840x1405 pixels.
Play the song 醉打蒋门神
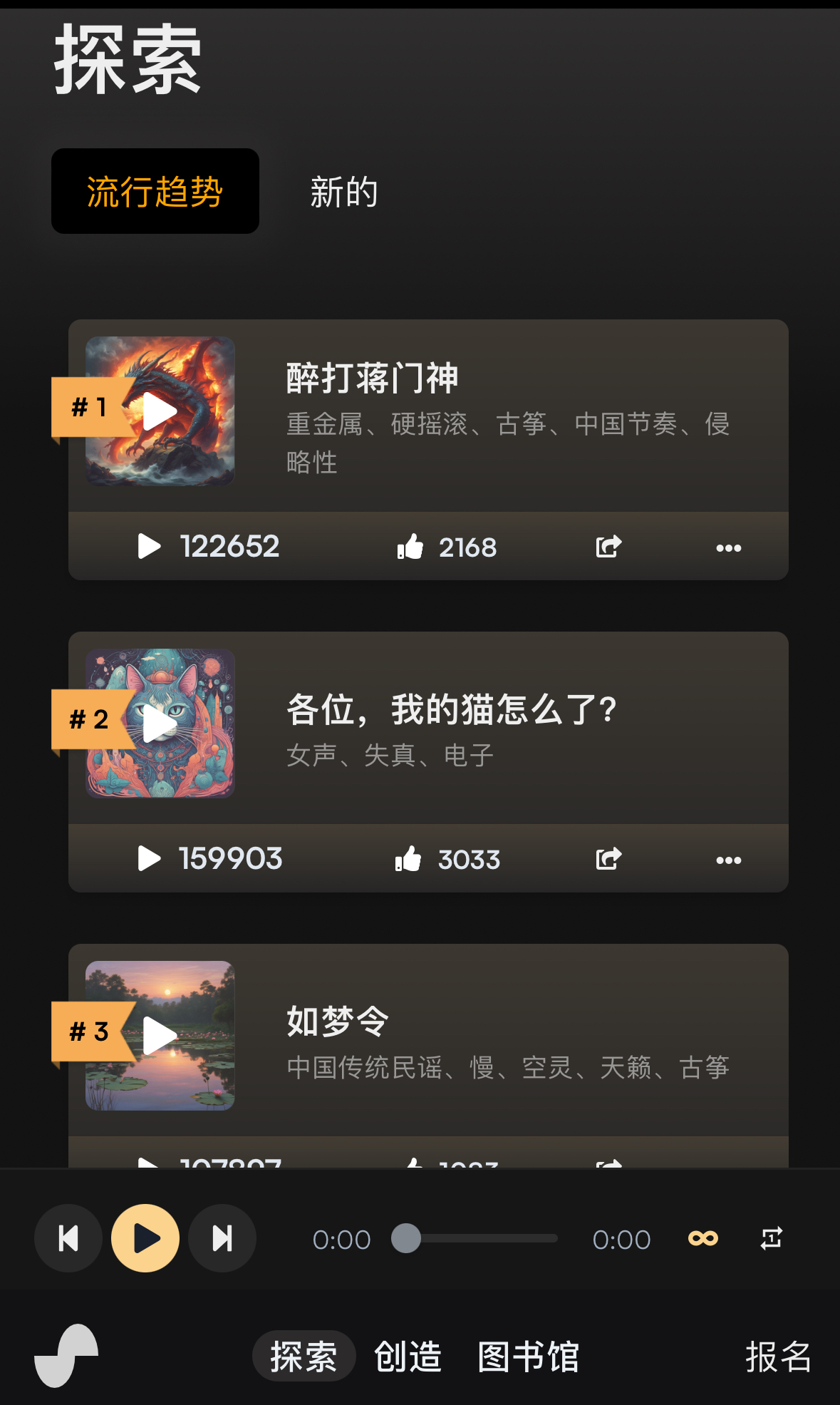coord(160,411)
